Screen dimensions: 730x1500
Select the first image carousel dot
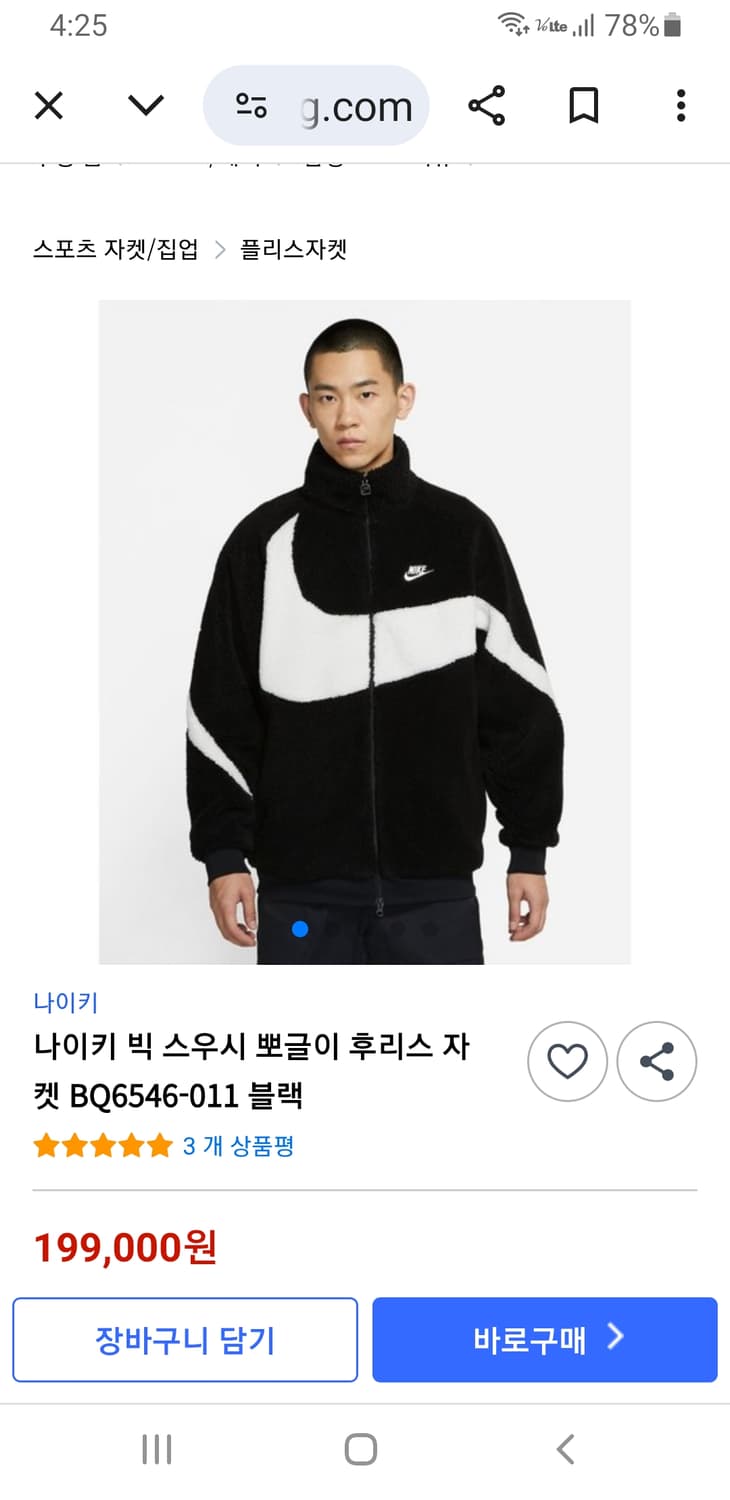[x=300, y=928]
